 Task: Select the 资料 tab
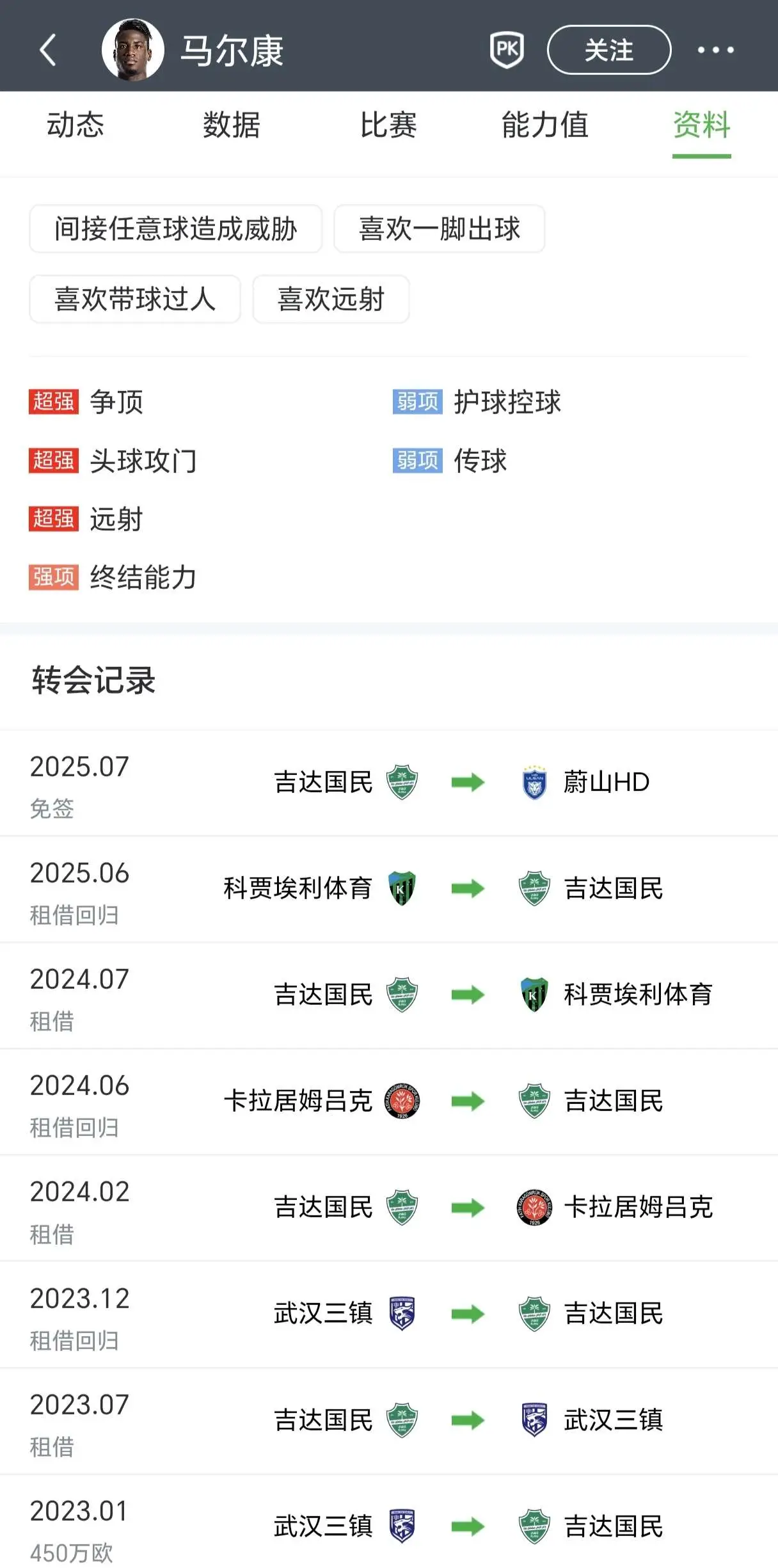702,125
